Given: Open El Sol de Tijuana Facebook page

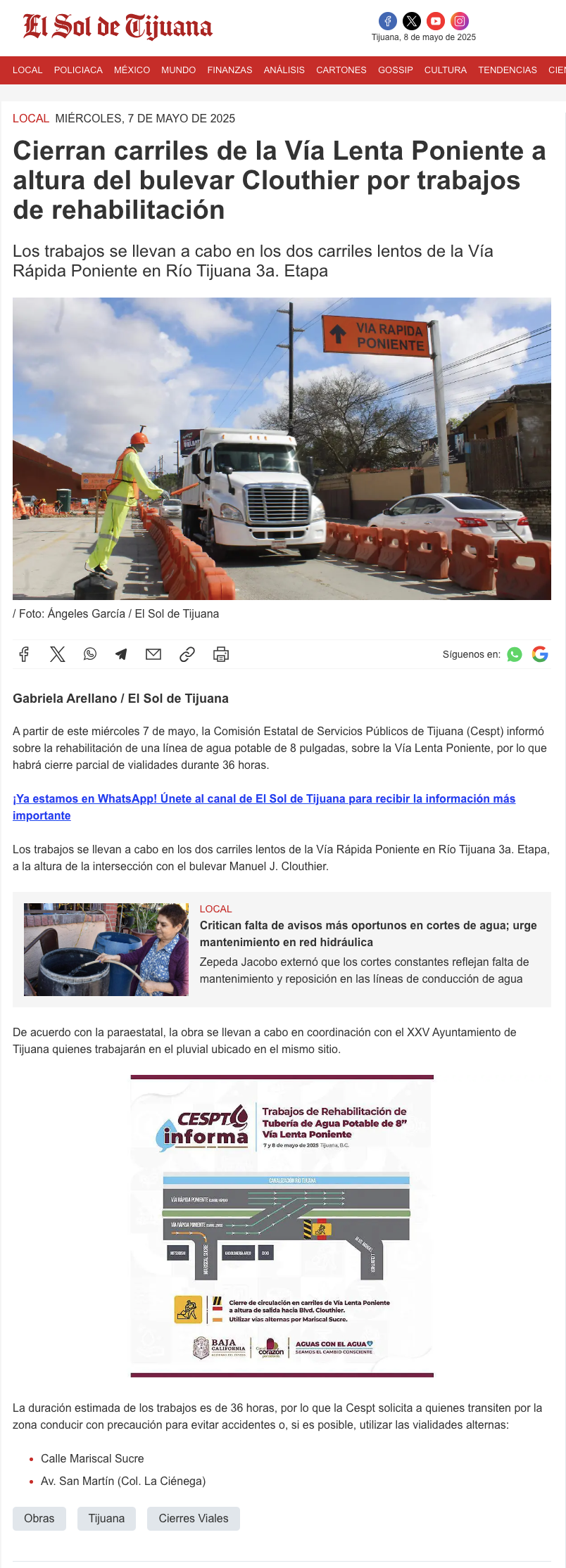Looking at the screenshot, I should click(388, 21).
